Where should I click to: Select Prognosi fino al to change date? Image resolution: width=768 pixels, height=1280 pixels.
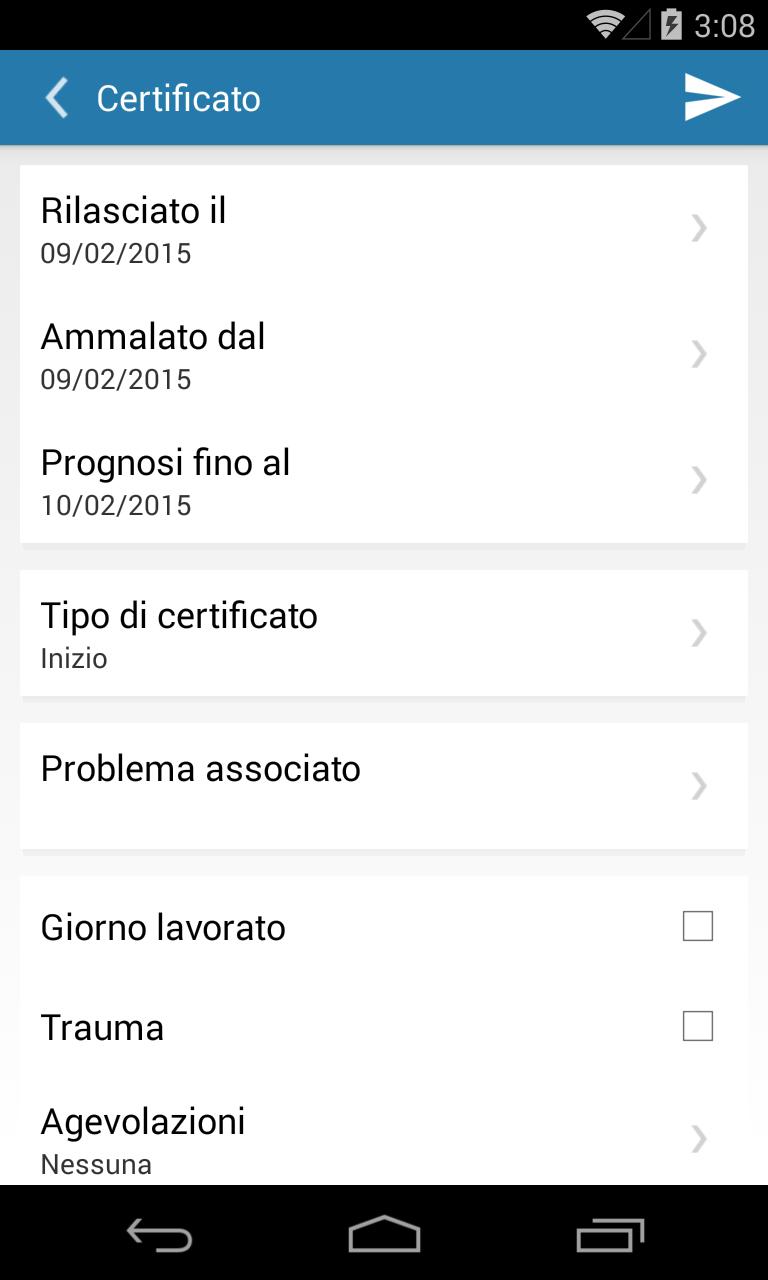(x=698, y=480)
